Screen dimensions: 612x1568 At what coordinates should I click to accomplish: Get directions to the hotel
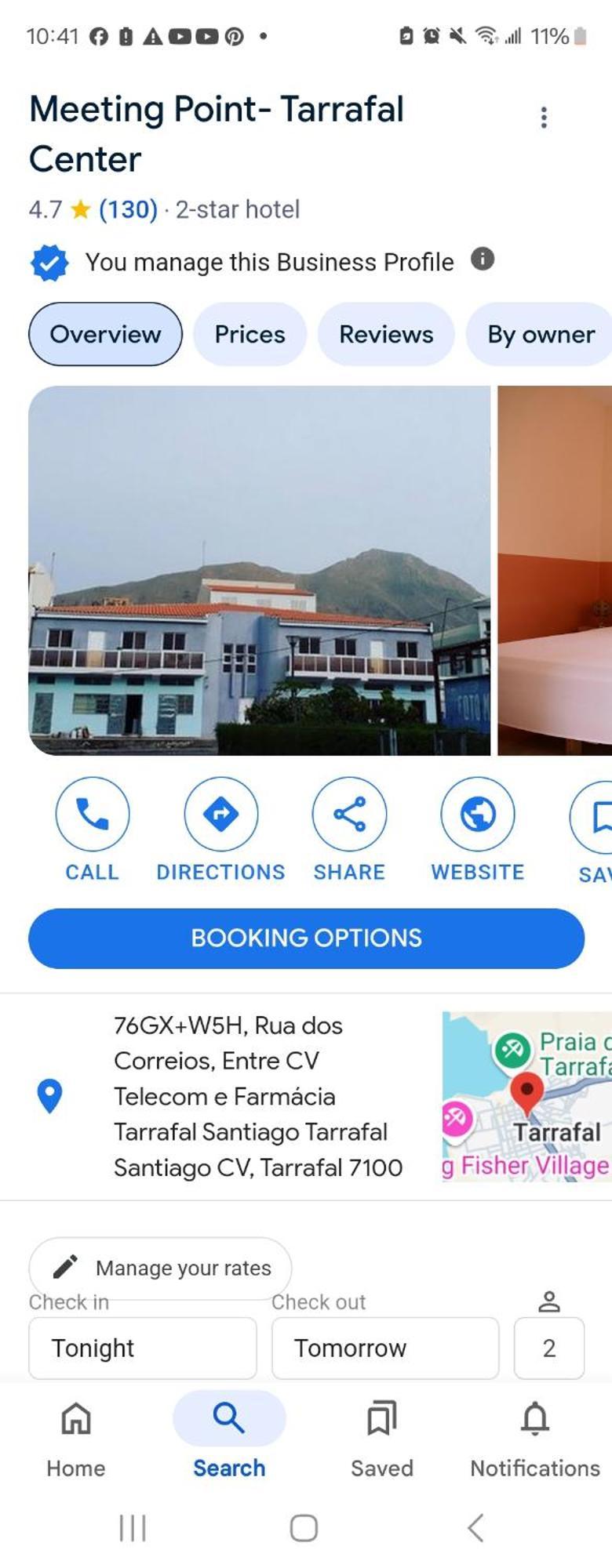coord(220,815)
